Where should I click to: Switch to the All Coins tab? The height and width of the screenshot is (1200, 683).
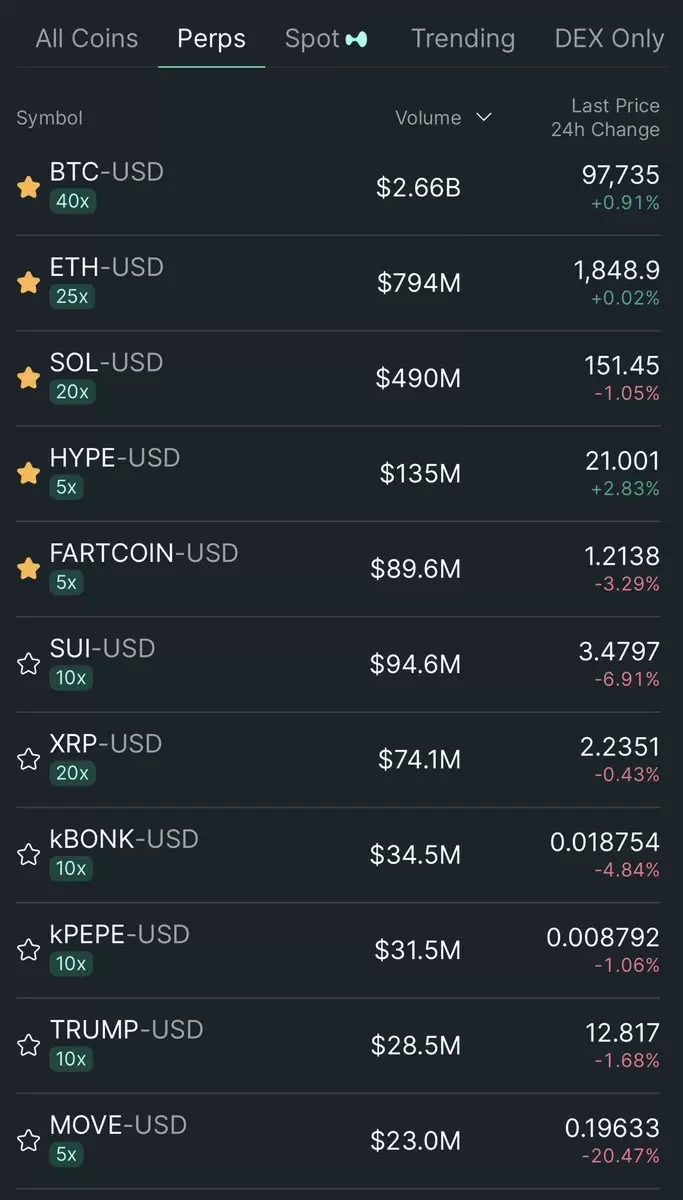[x=87, y=39]
